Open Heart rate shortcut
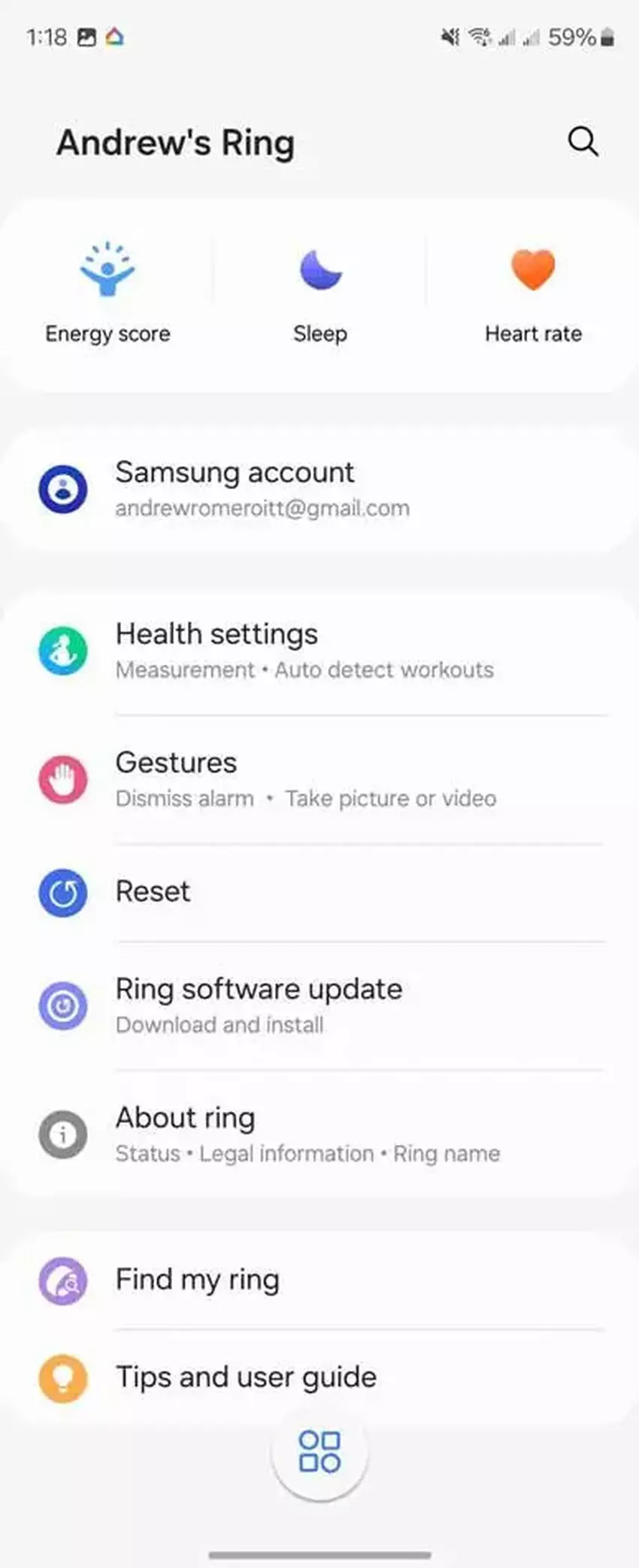This screenshot has height=1568, width=639. pyautogui.click(x=533, y=293)
